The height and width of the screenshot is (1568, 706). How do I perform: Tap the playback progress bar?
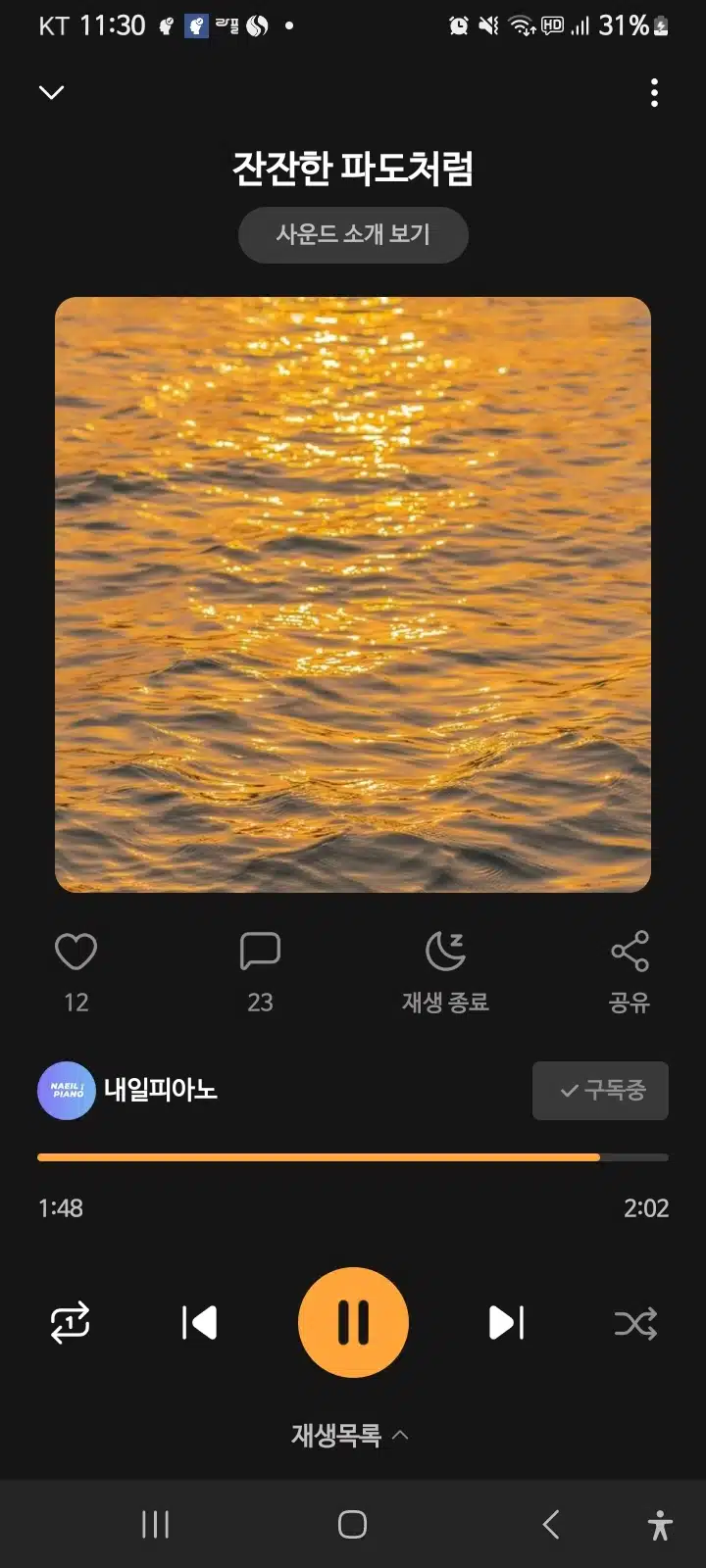[353, 1157]
